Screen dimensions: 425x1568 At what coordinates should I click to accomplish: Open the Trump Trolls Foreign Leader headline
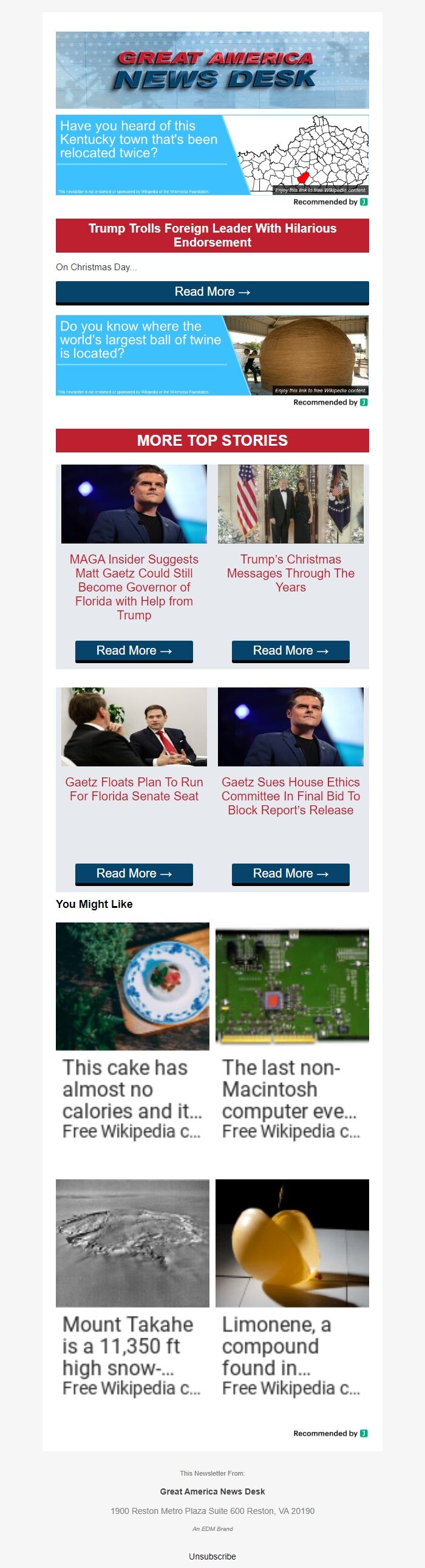click(x=212, y=235)
